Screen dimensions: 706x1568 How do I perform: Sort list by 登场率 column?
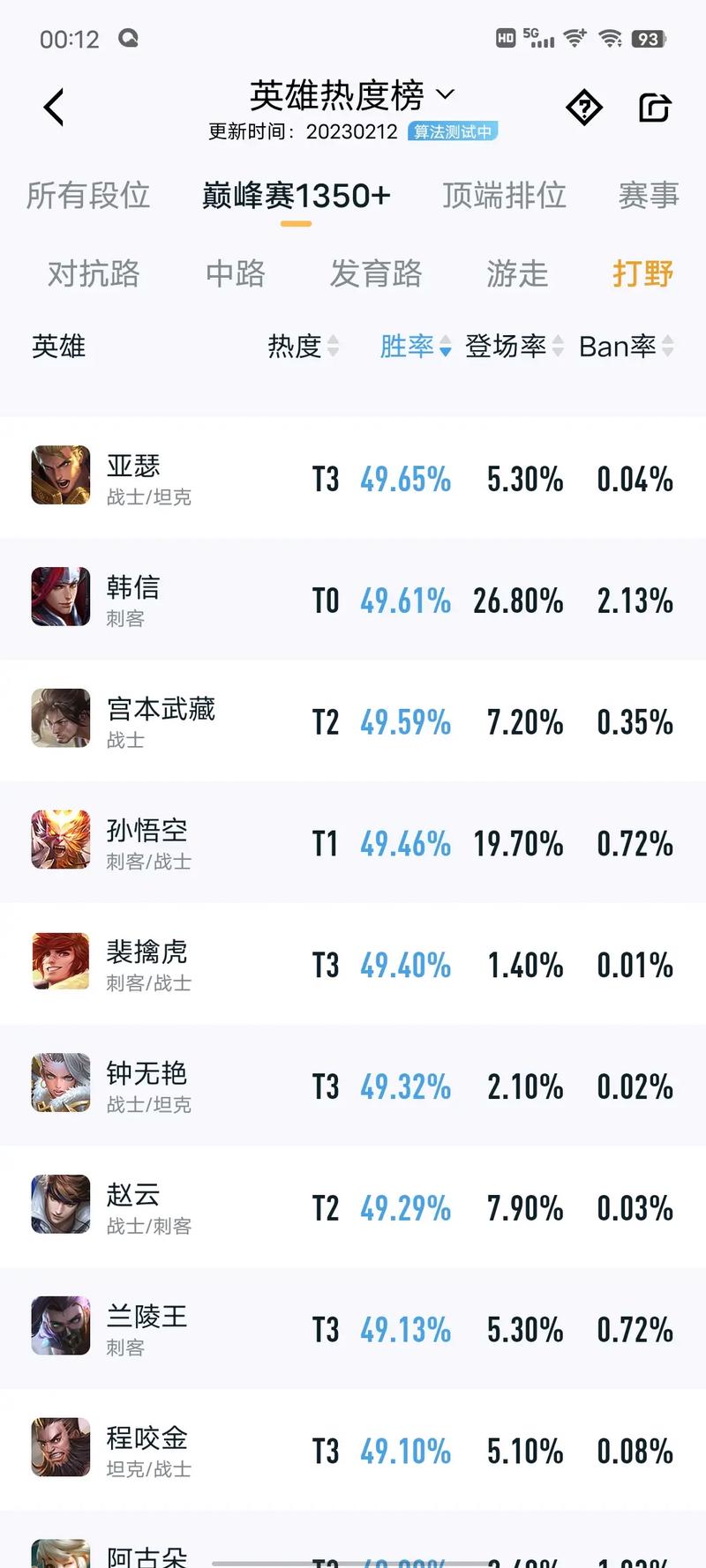pyautogui.click(x=514, y=347)
